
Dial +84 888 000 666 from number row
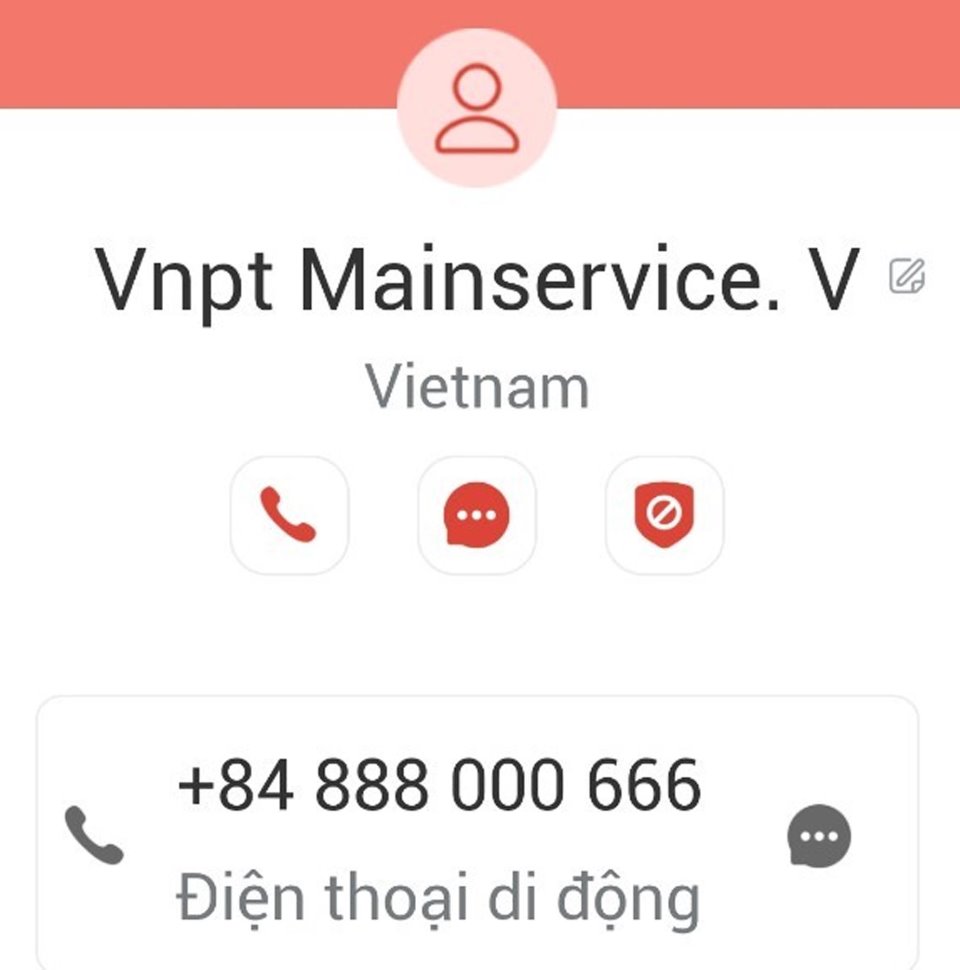pos(94,835)
